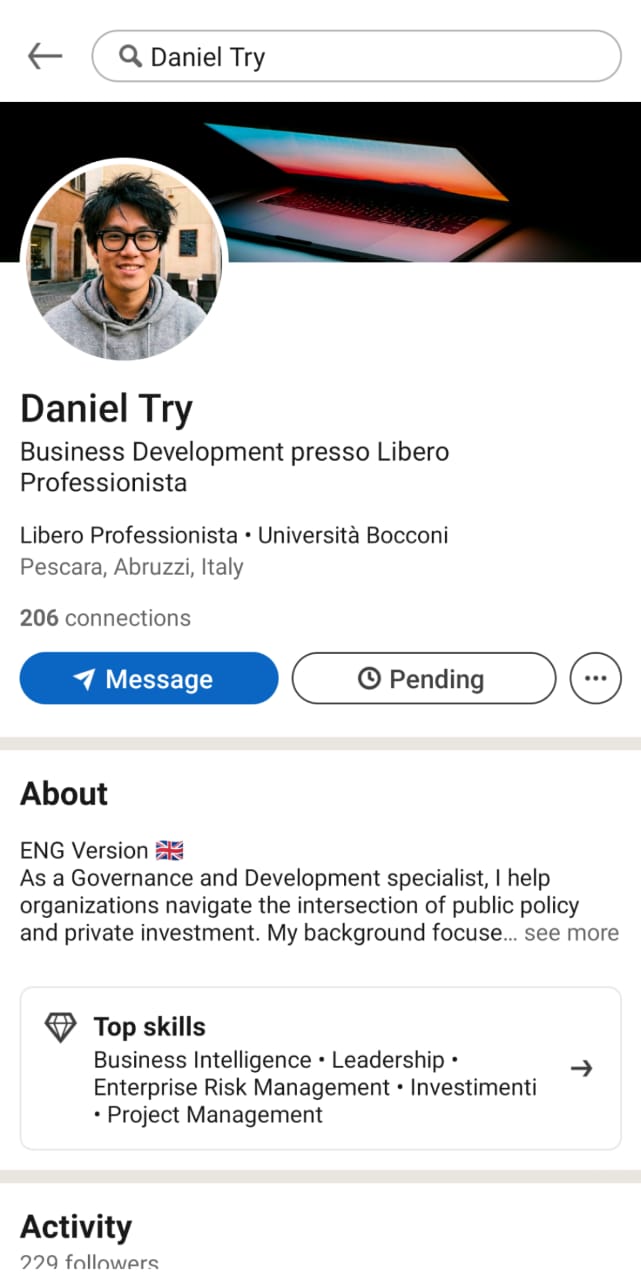Expand the About text with see more
The image size is (641, 1280).
[x=570, y=933]
